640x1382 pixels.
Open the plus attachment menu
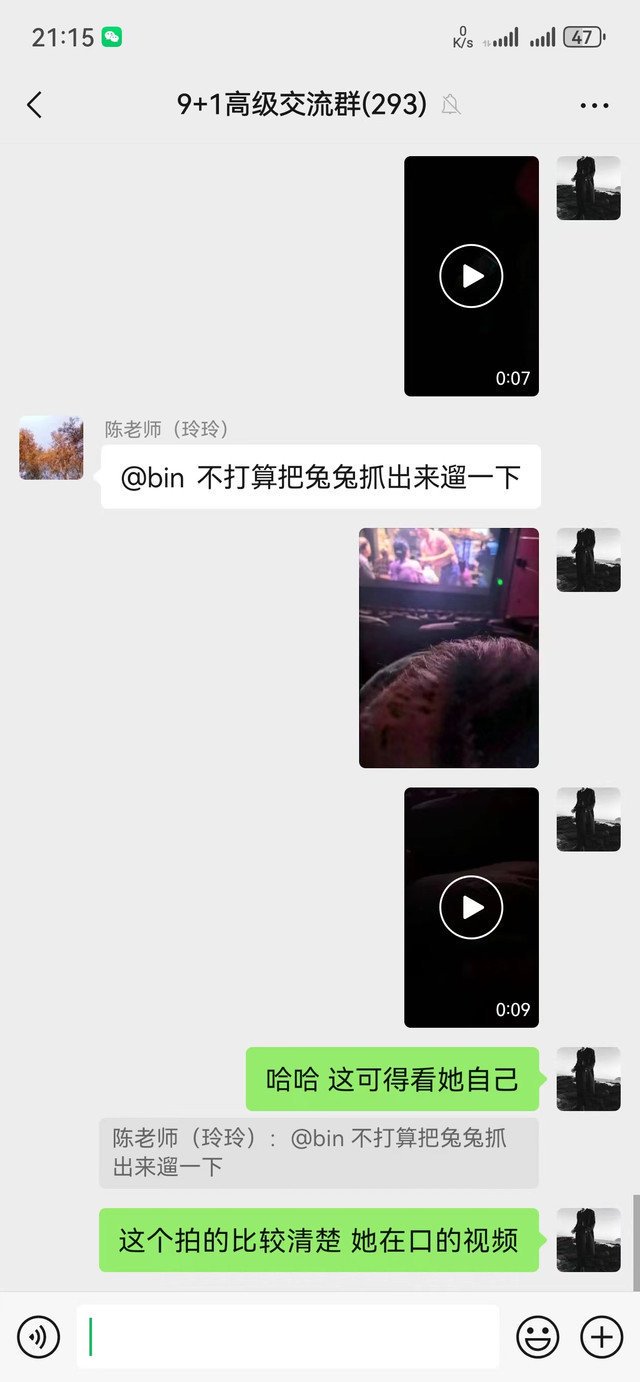[602, 1337]
